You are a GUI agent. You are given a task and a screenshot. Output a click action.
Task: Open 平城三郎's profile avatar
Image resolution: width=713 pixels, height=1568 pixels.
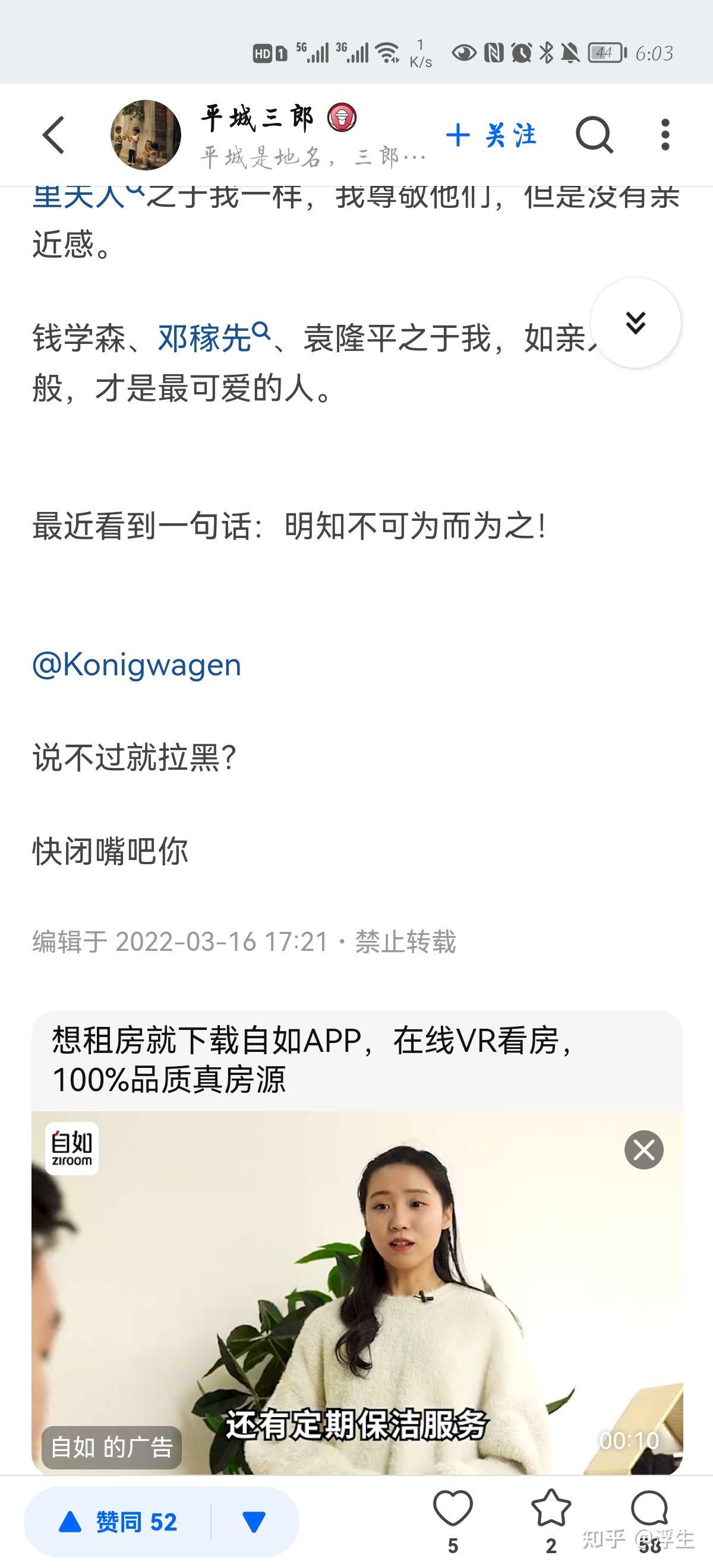tap(146, 134)
